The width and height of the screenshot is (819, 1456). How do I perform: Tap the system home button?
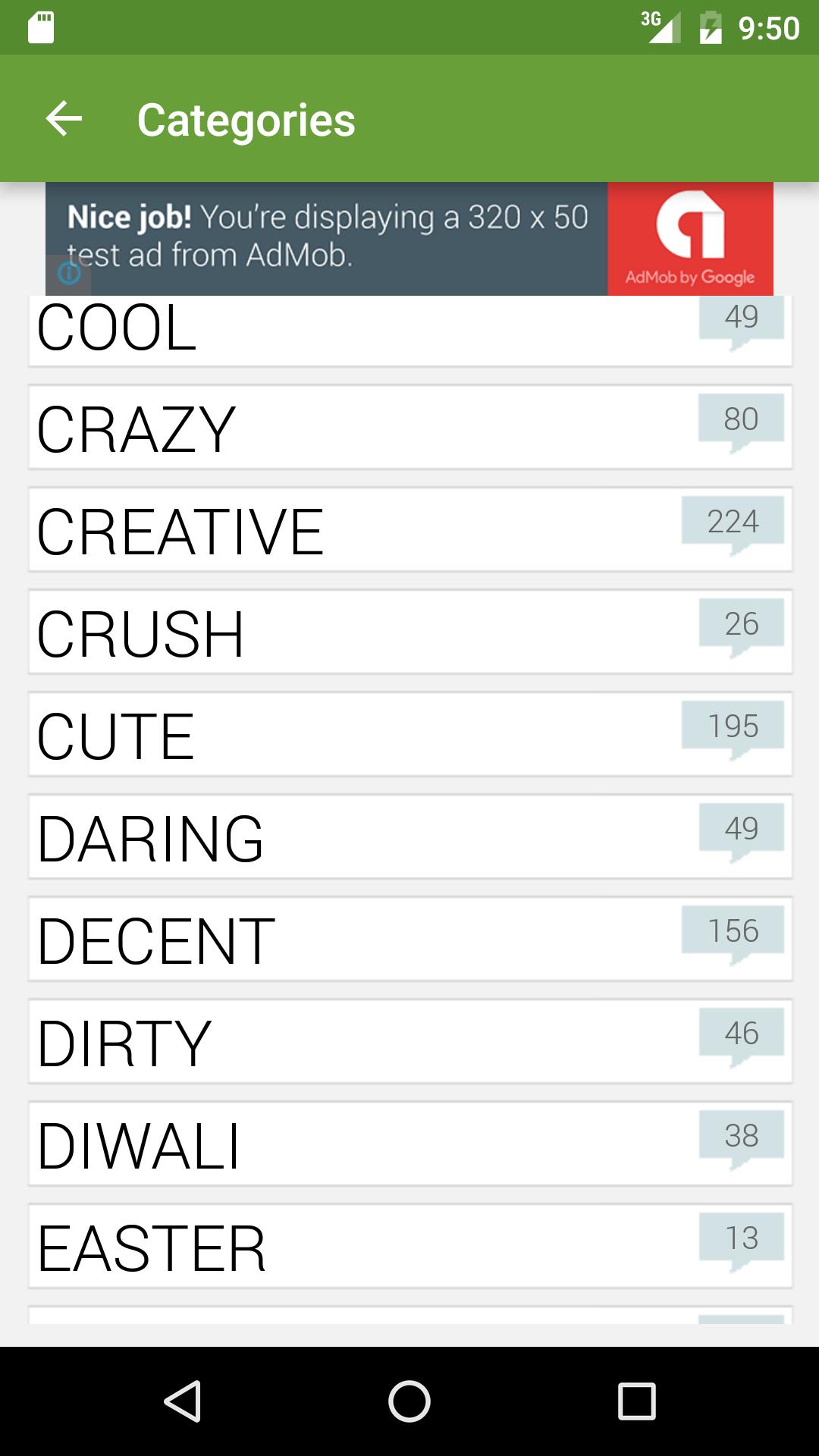(409, 1401)
